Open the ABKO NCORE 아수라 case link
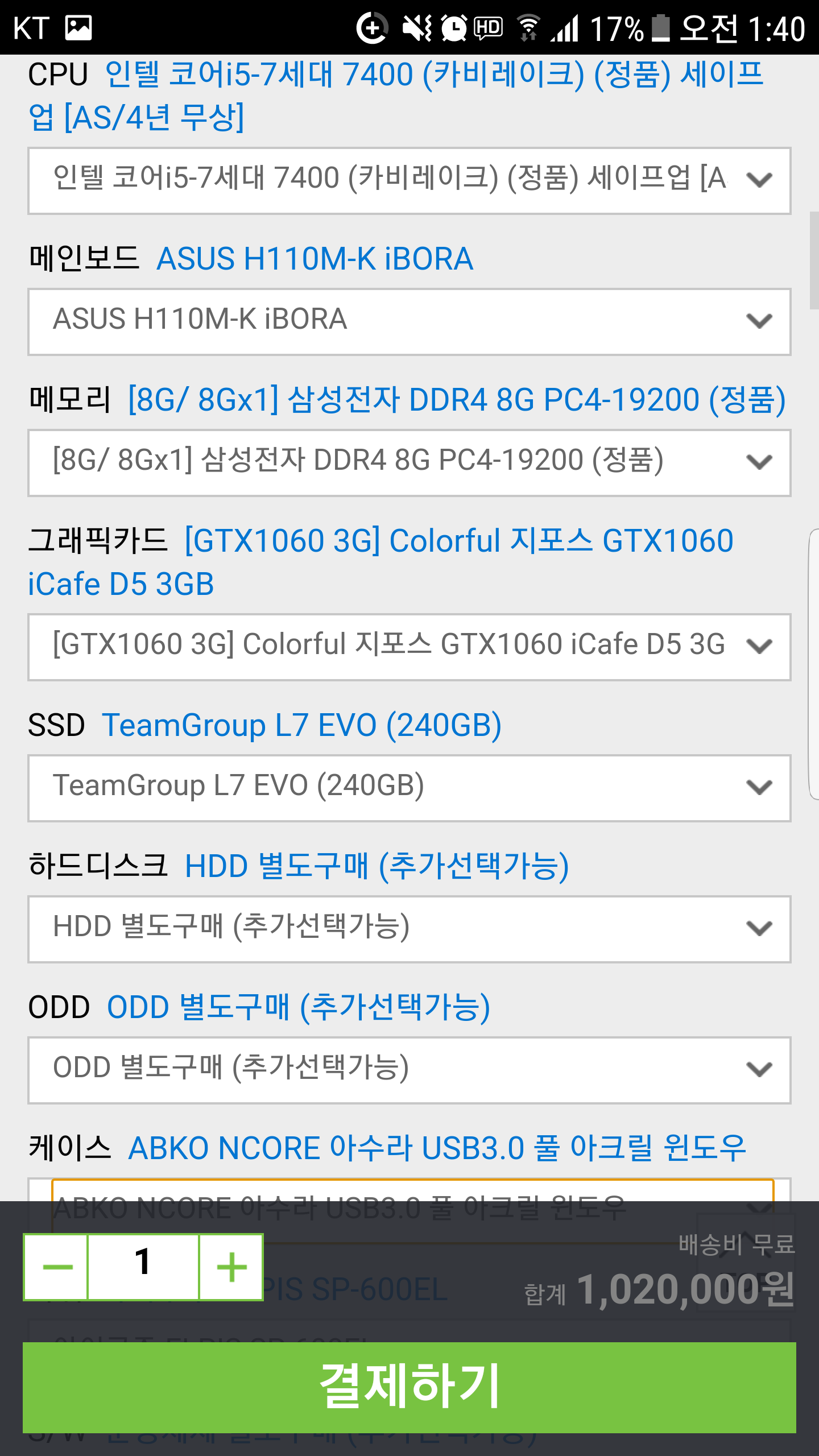Viewport: 819px width, 1456px height. (437, 1148)
